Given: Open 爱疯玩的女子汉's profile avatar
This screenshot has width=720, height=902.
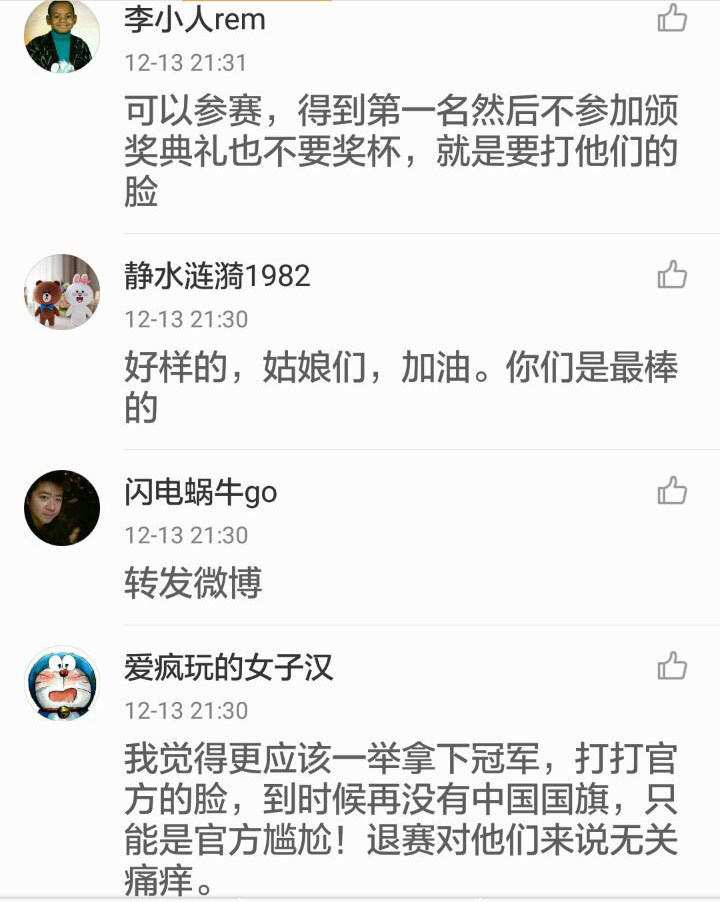Looking at the screenshot, I should pyautogui.click(x=62, y=684).
